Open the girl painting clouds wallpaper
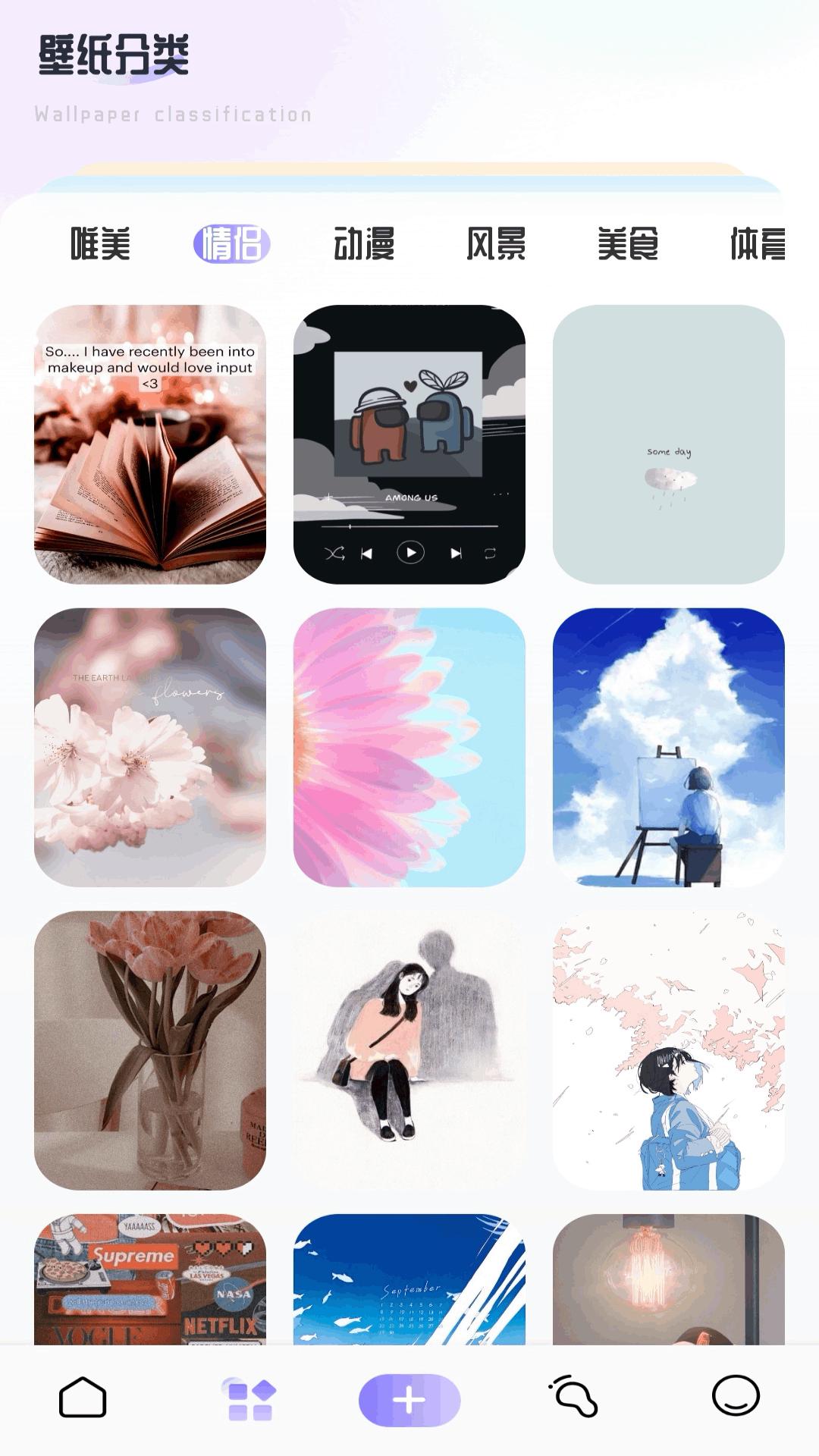The width and height of the screenshot is (819, 1456). [669, 747]
